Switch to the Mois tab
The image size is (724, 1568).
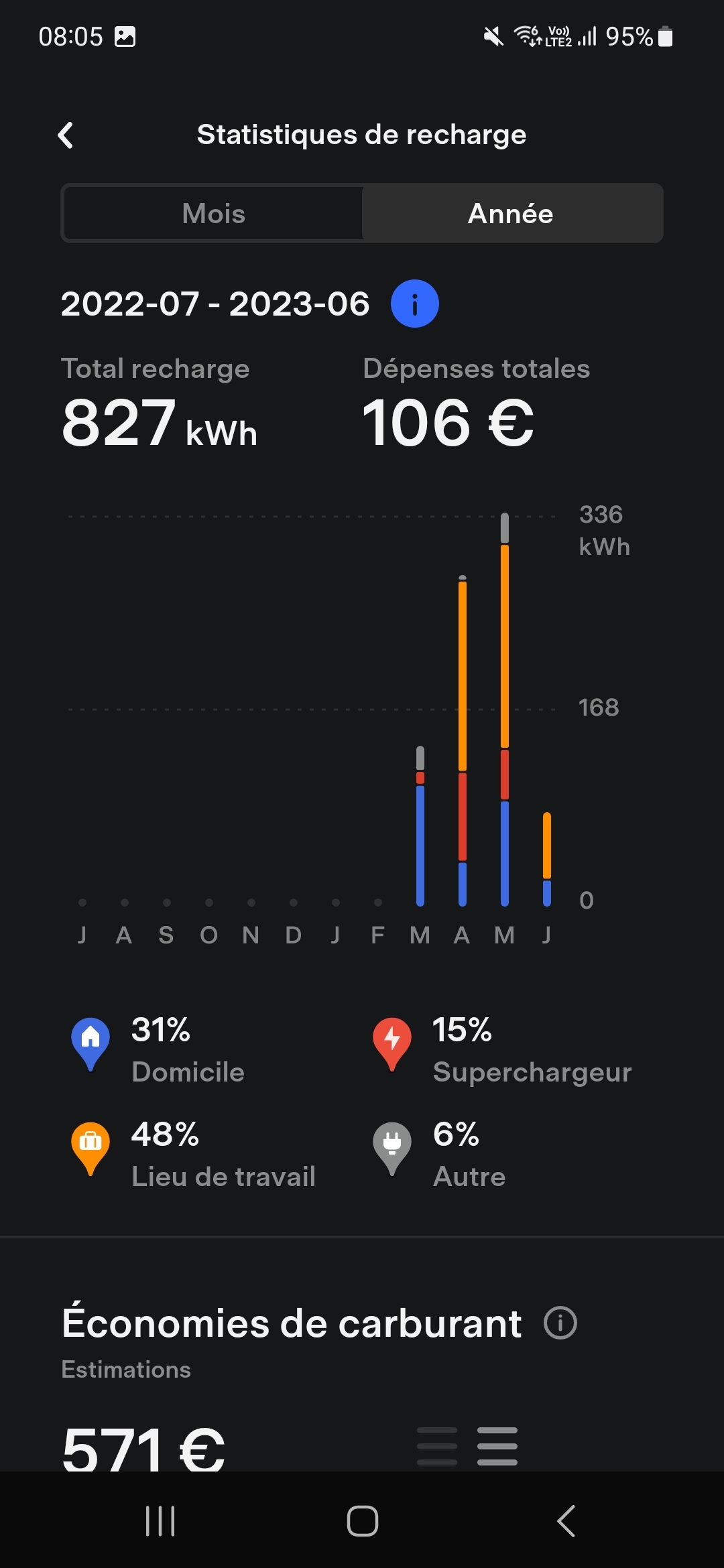click(213, 214)
